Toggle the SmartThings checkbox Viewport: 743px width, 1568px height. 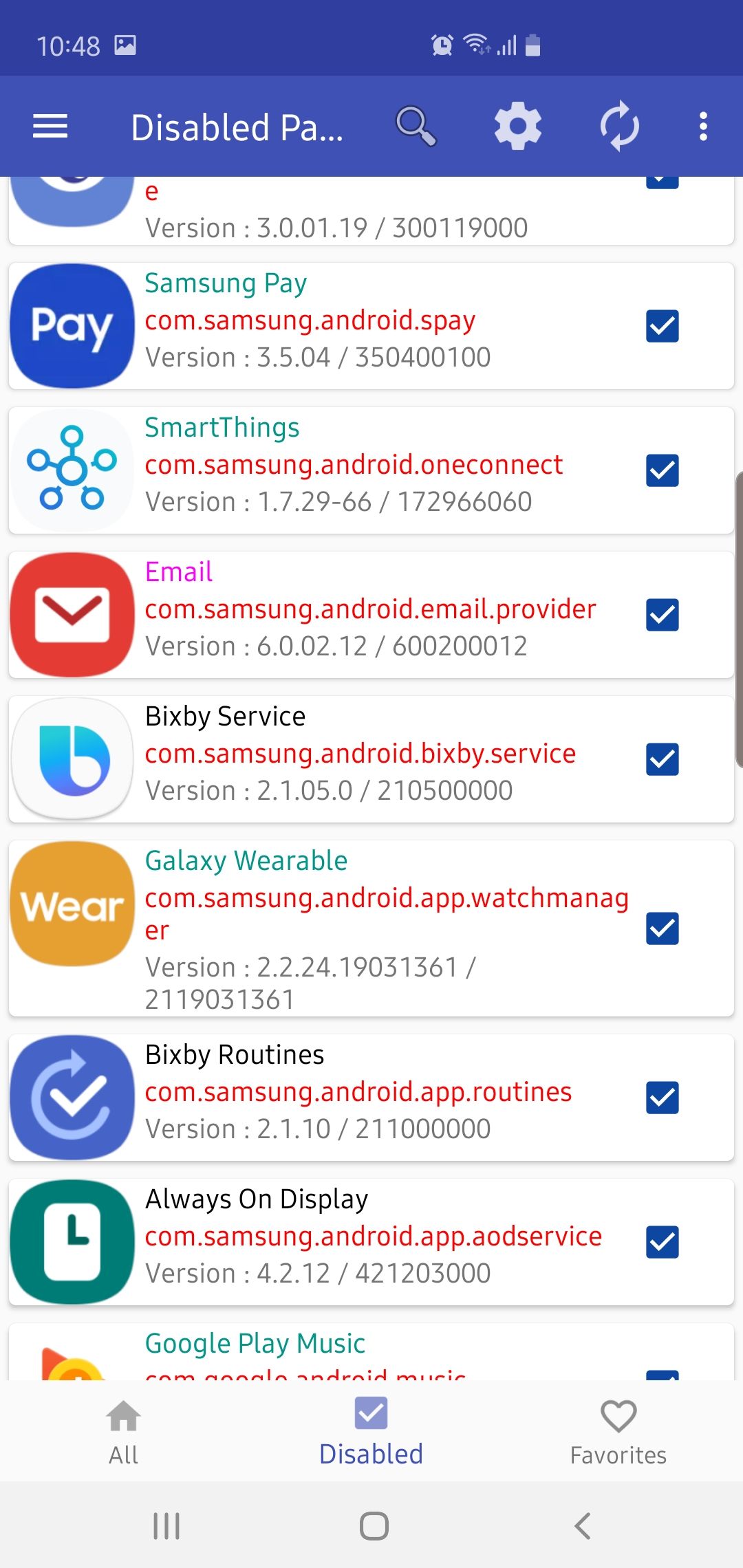click(x=662, y=470)
